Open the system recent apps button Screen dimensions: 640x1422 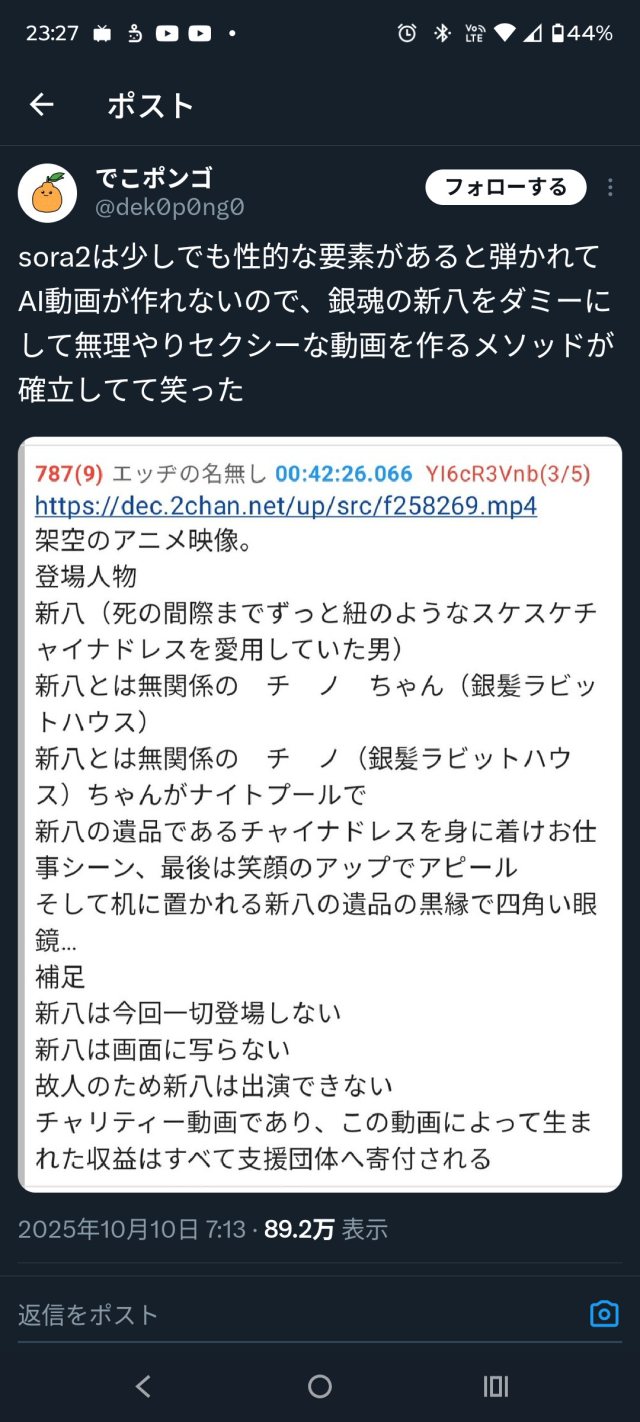point(495,1386)
